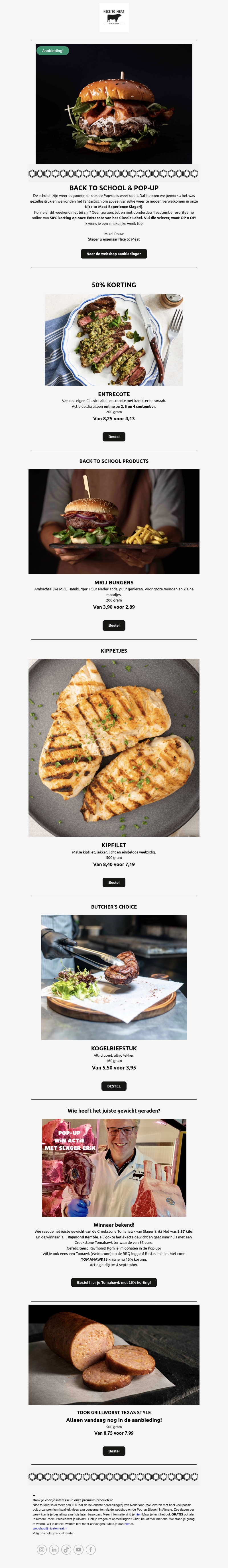228x1568 pixels.
Task: Order the Kogelbiefstuk via BESTEL
Action: [114, 1086]
